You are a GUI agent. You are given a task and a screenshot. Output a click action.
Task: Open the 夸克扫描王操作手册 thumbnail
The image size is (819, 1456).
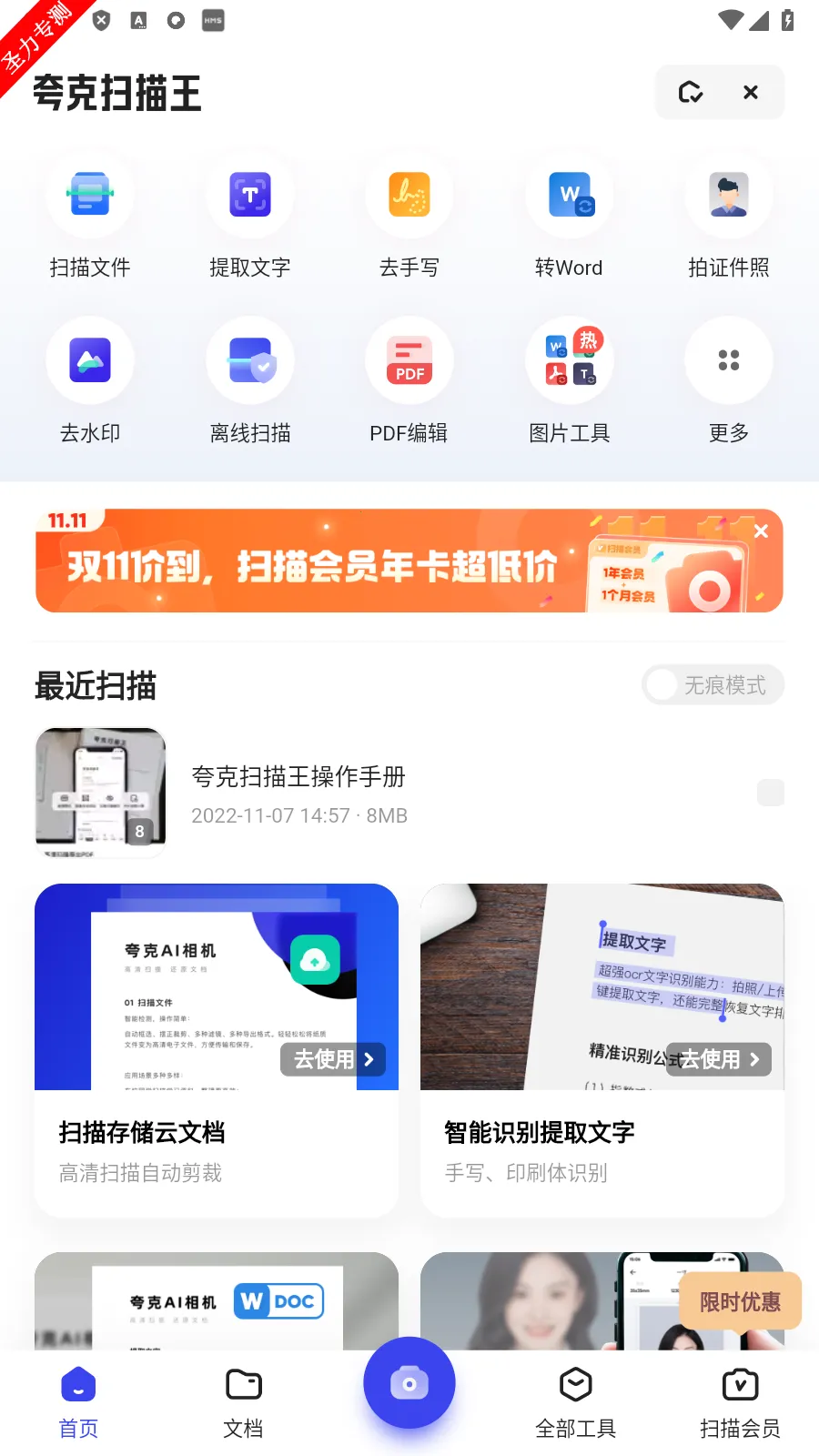(100, 792)
